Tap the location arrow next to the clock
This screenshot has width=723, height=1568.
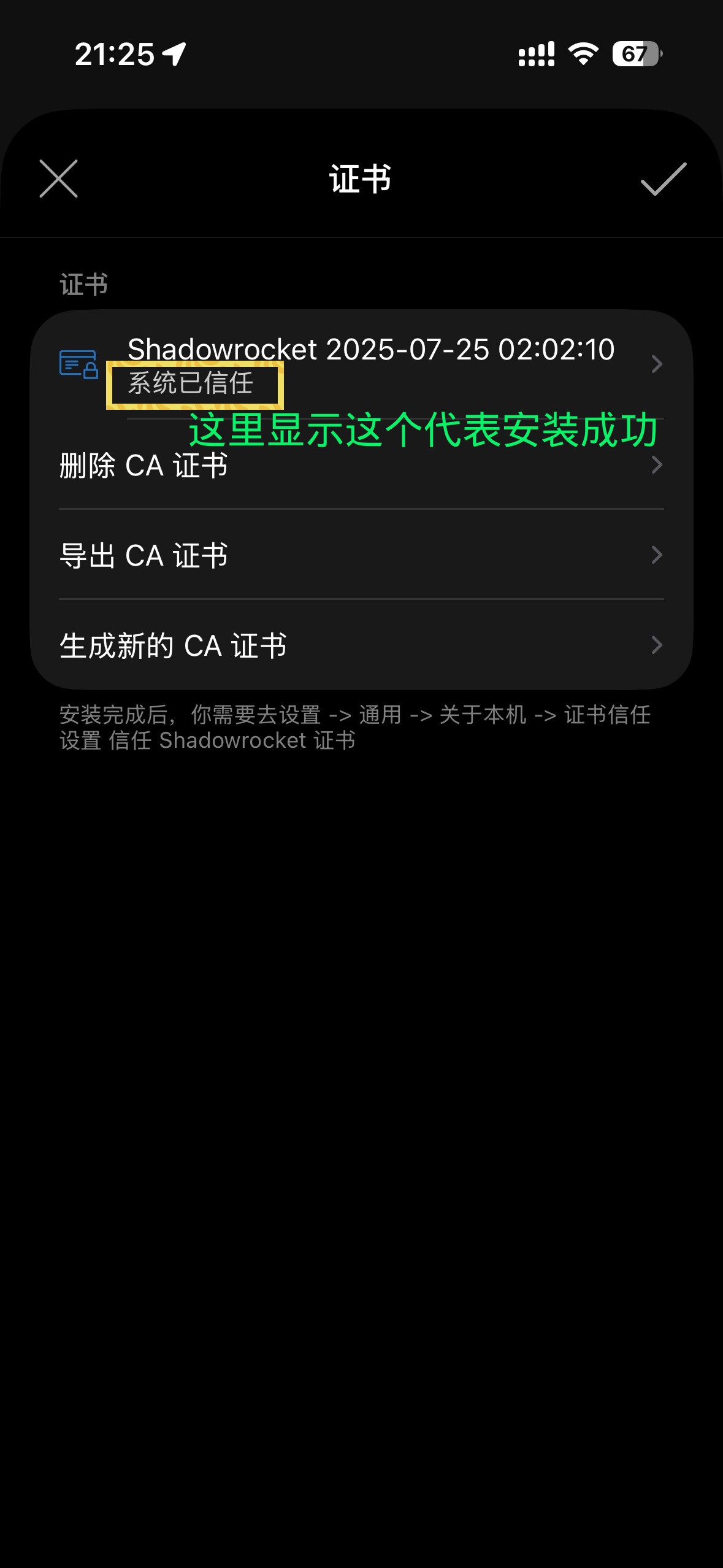click(174, 54)
